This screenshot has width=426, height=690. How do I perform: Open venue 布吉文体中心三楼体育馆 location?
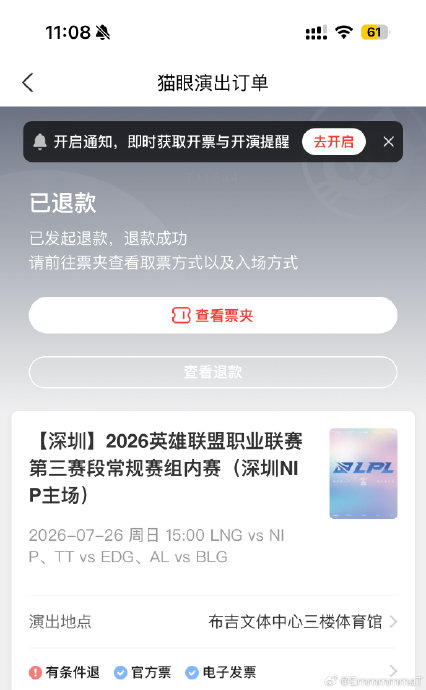click(213, 621)
